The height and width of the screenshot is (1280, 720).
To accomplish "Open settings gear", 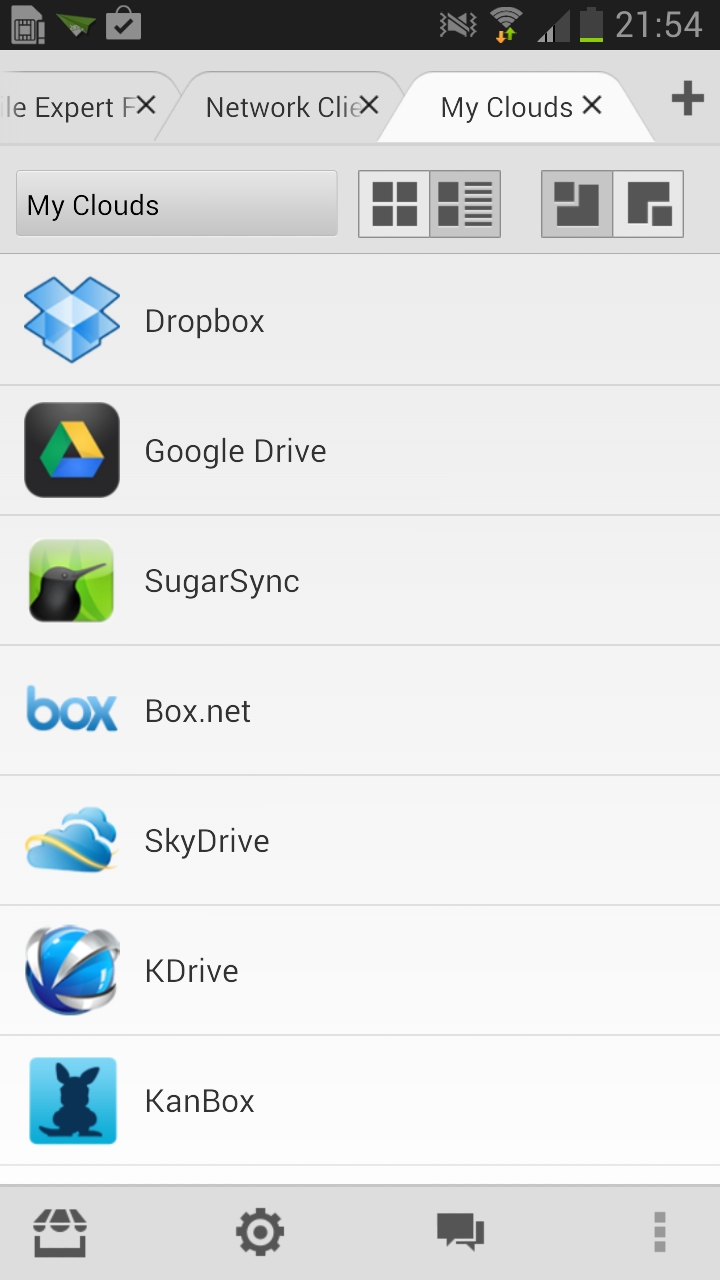I will 260,1232.
